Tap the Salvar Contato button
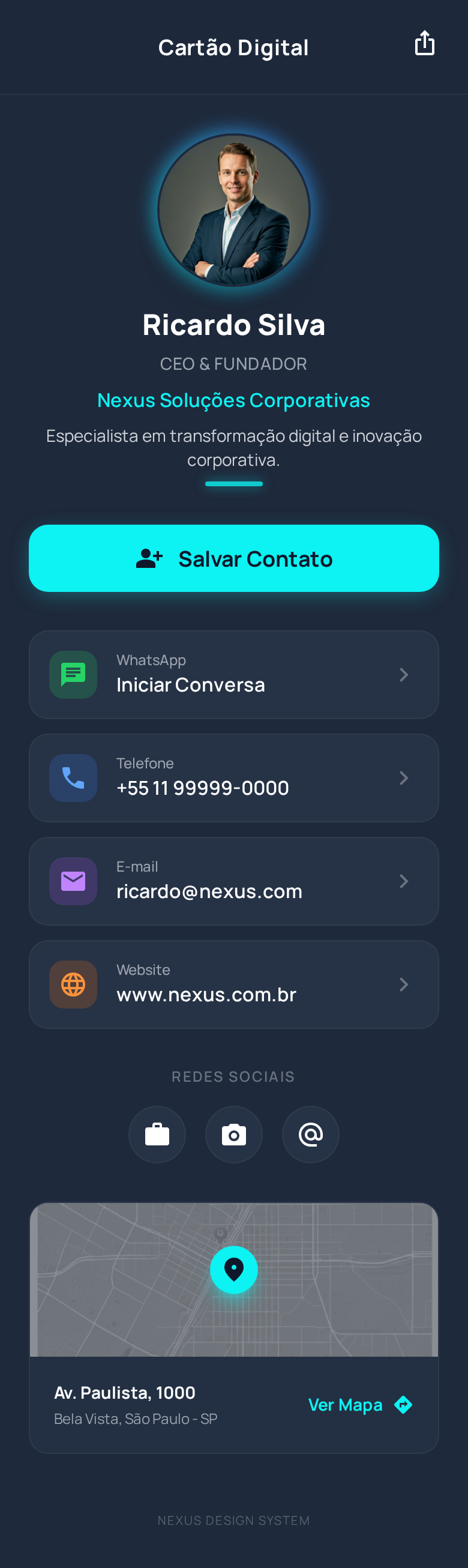The height and width of the screenshot is (1568, 468). click(233, 558)
